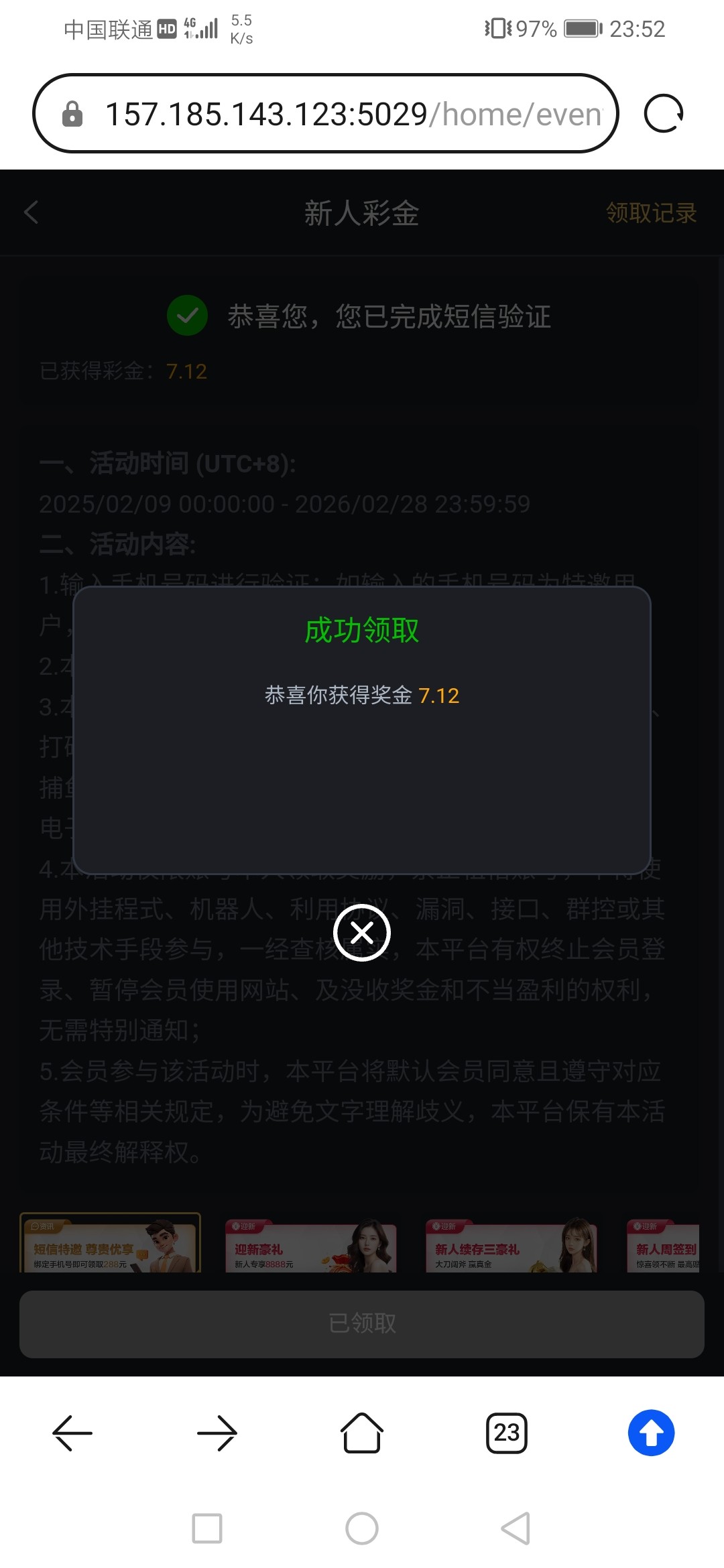Go forward in the browser toolbar
This screenshot has height=1568, width=724.
click(x=217, y=1433)
